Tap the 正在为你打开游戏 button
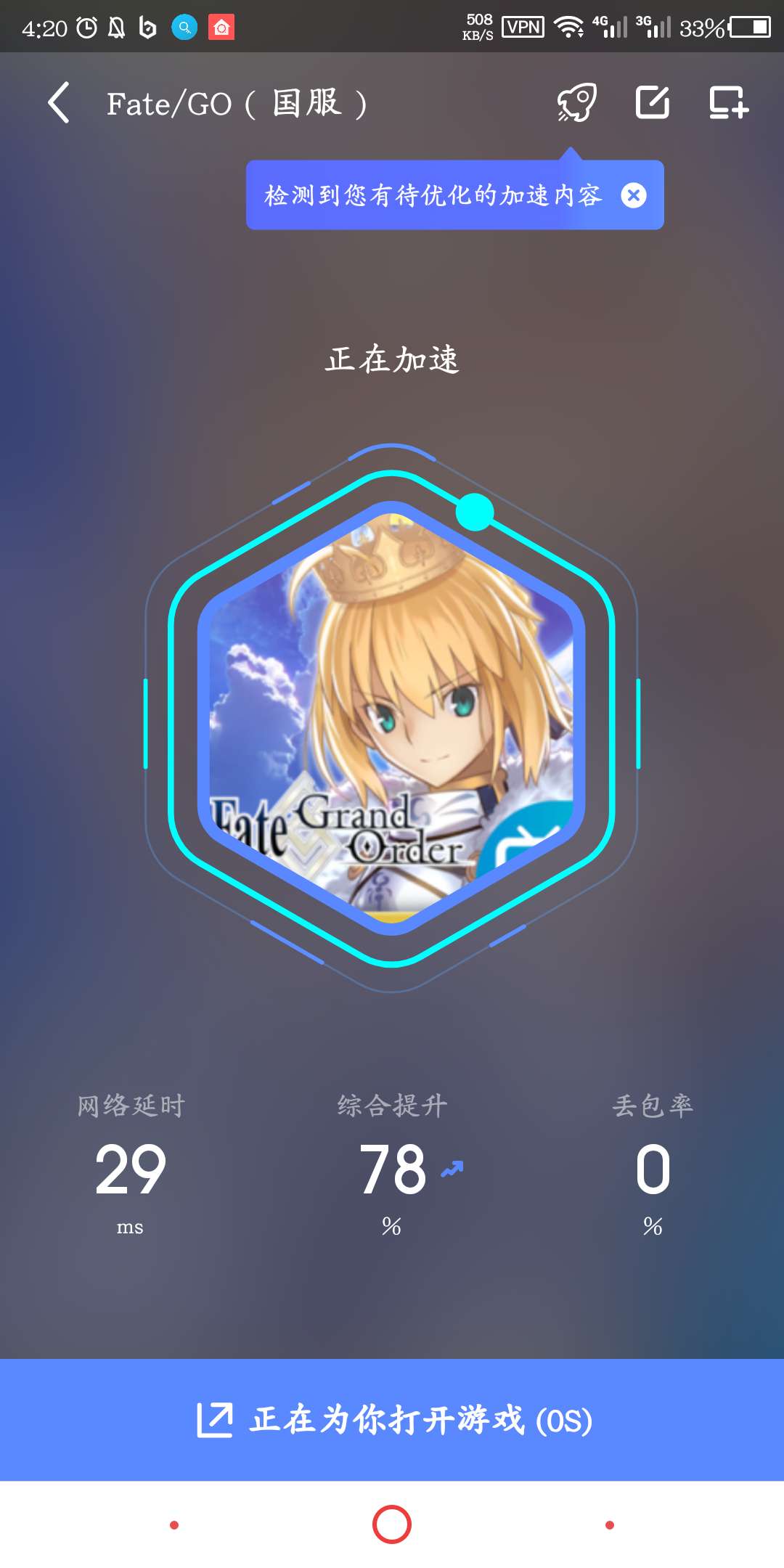The image size is (784, 1568). click(x=392, y=1419)
